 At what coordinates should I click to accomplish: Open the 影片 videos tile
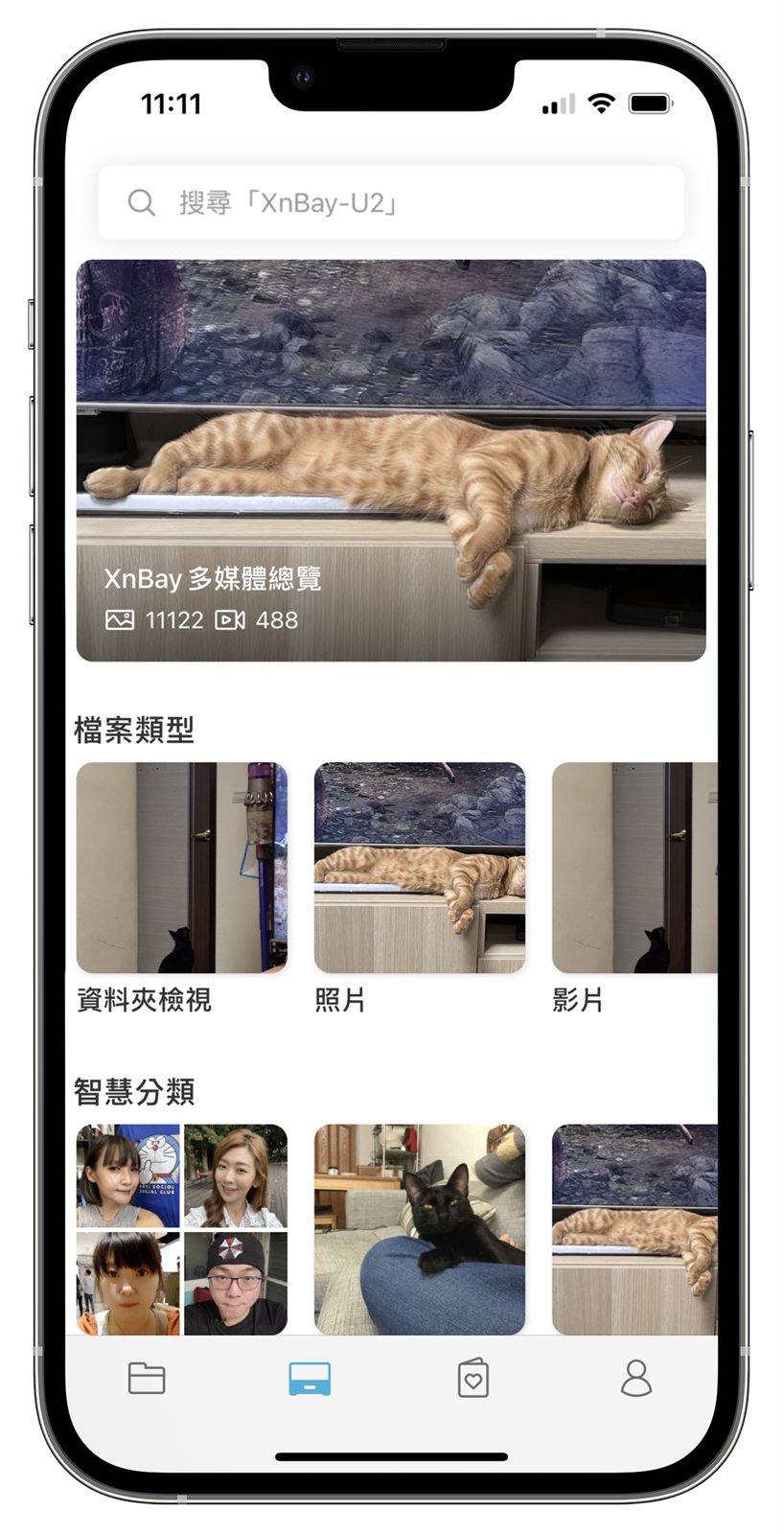pos(634,868)
